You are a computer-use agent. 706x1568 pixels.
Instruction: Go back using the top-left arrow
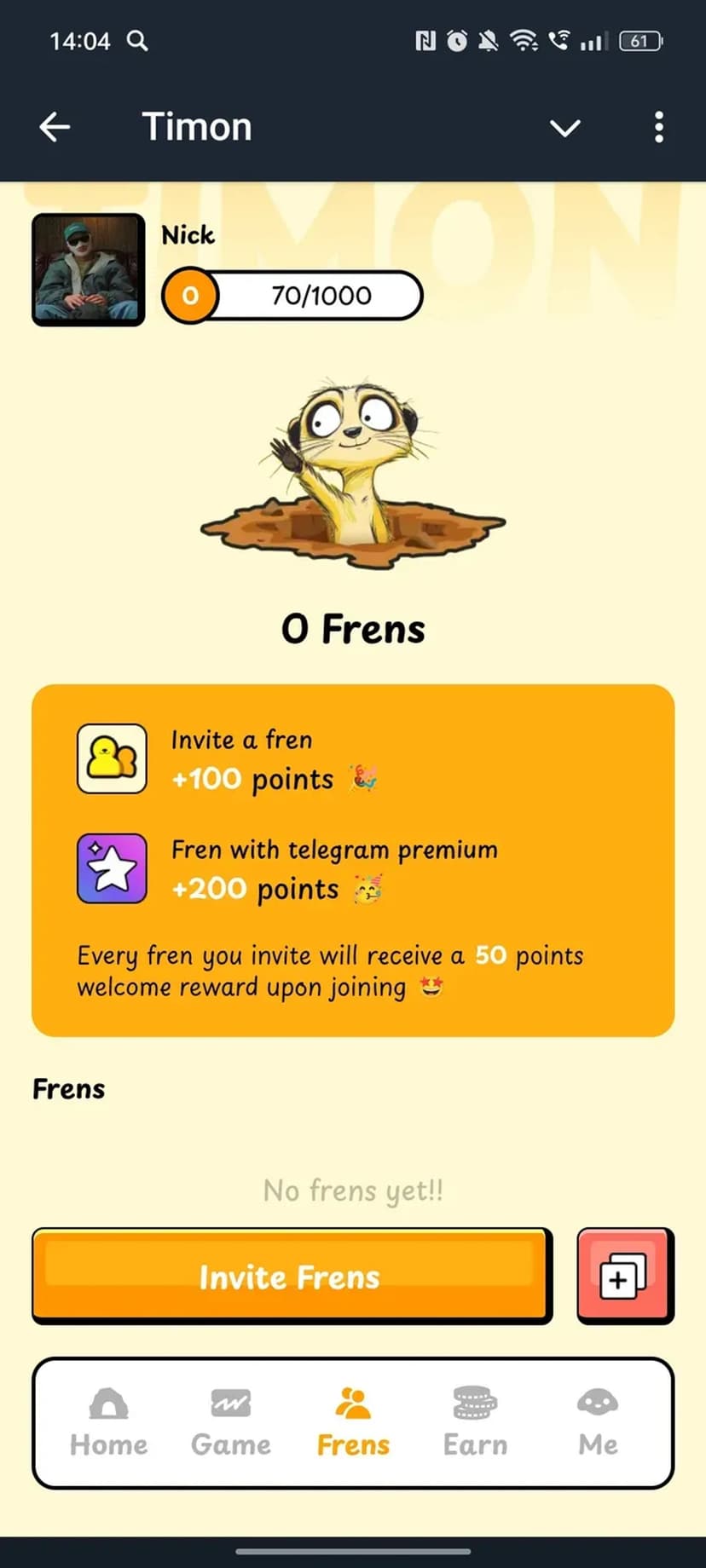tap(55, 127)
